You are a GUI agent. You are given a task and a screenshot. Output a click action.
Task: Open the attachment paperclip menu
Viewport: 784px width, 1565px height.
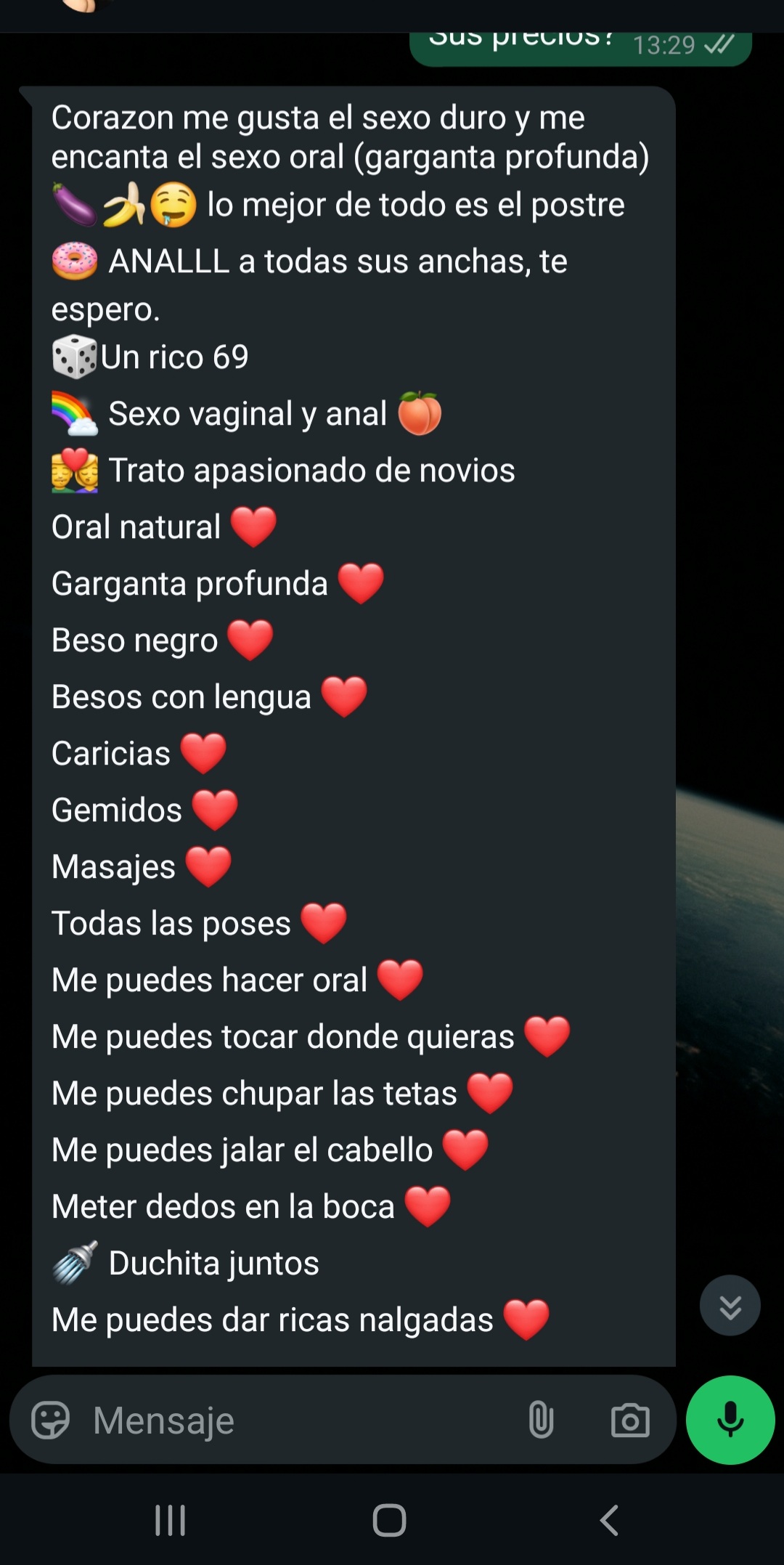coord(541,1420)
